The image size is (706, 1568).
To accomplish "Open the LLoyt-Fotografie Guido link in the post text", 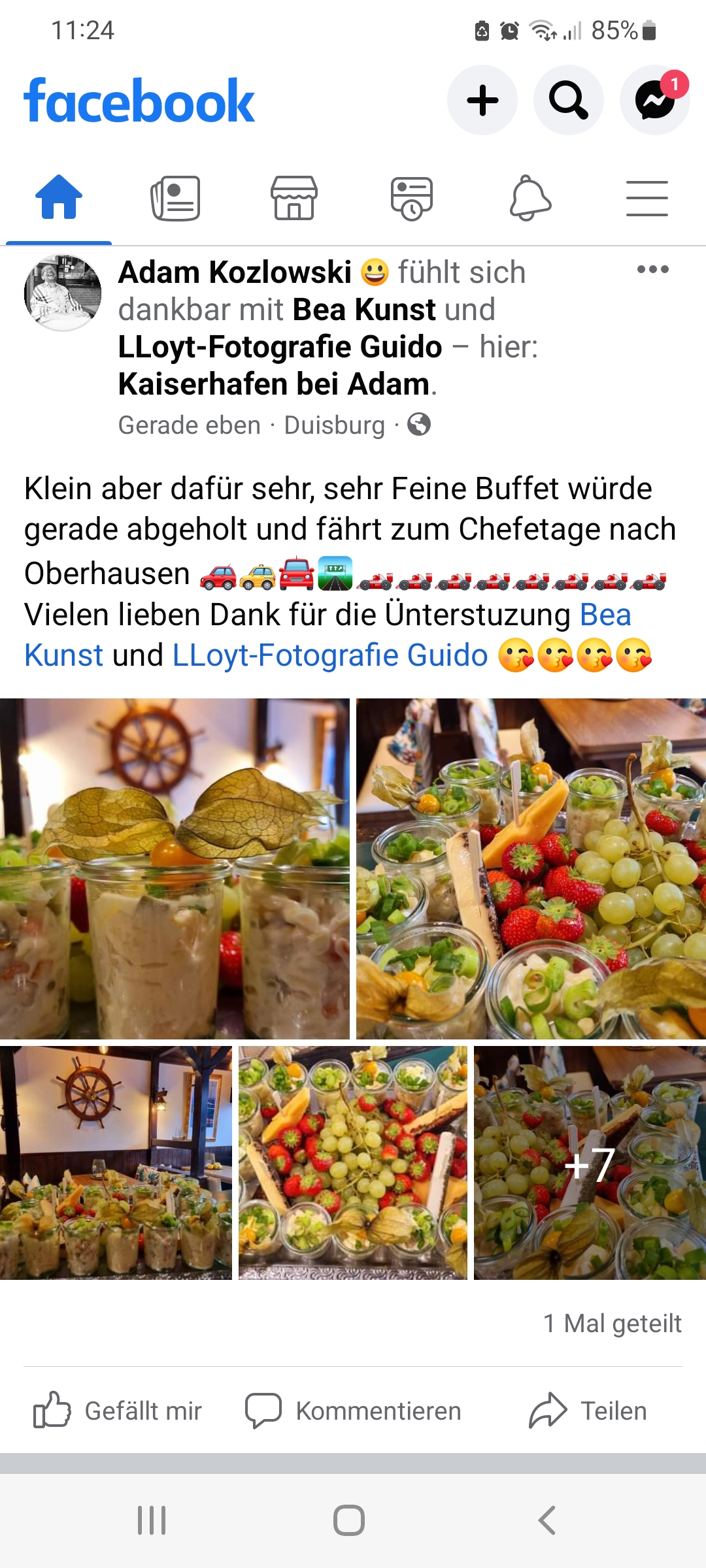I will 330,655.
